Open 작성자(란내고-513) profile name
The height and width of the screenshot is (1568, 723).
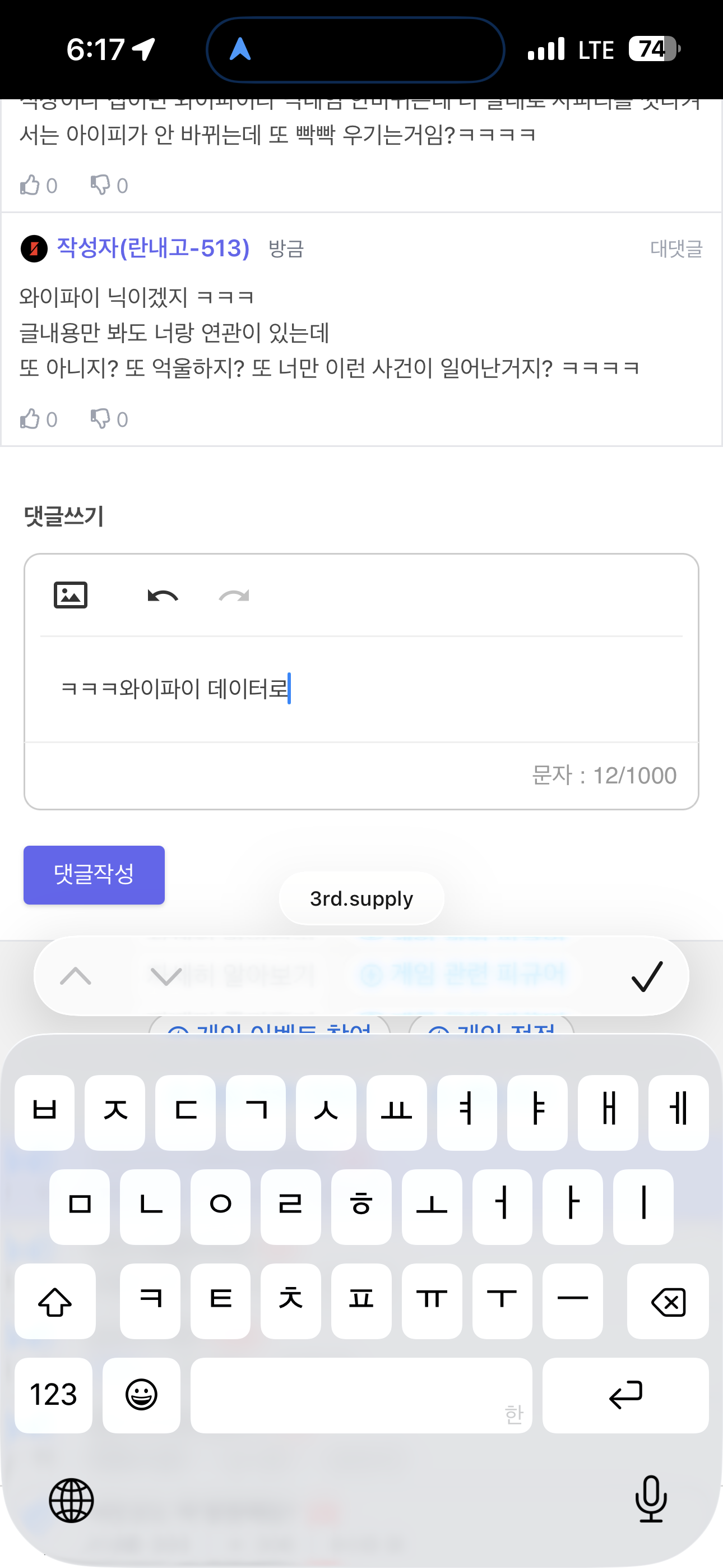153,248
